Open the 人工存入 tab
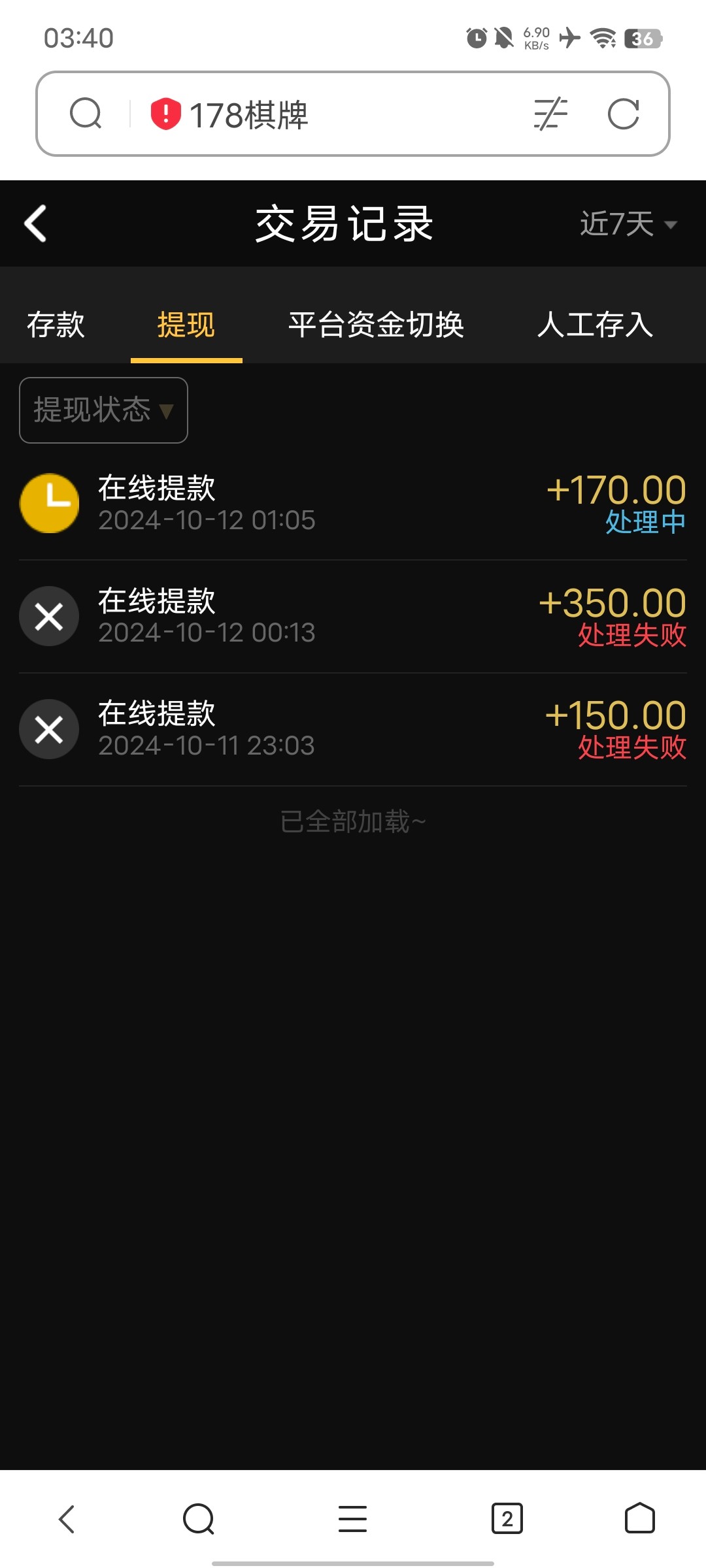Screen dimensions: 706x1568 coord(595,325)
